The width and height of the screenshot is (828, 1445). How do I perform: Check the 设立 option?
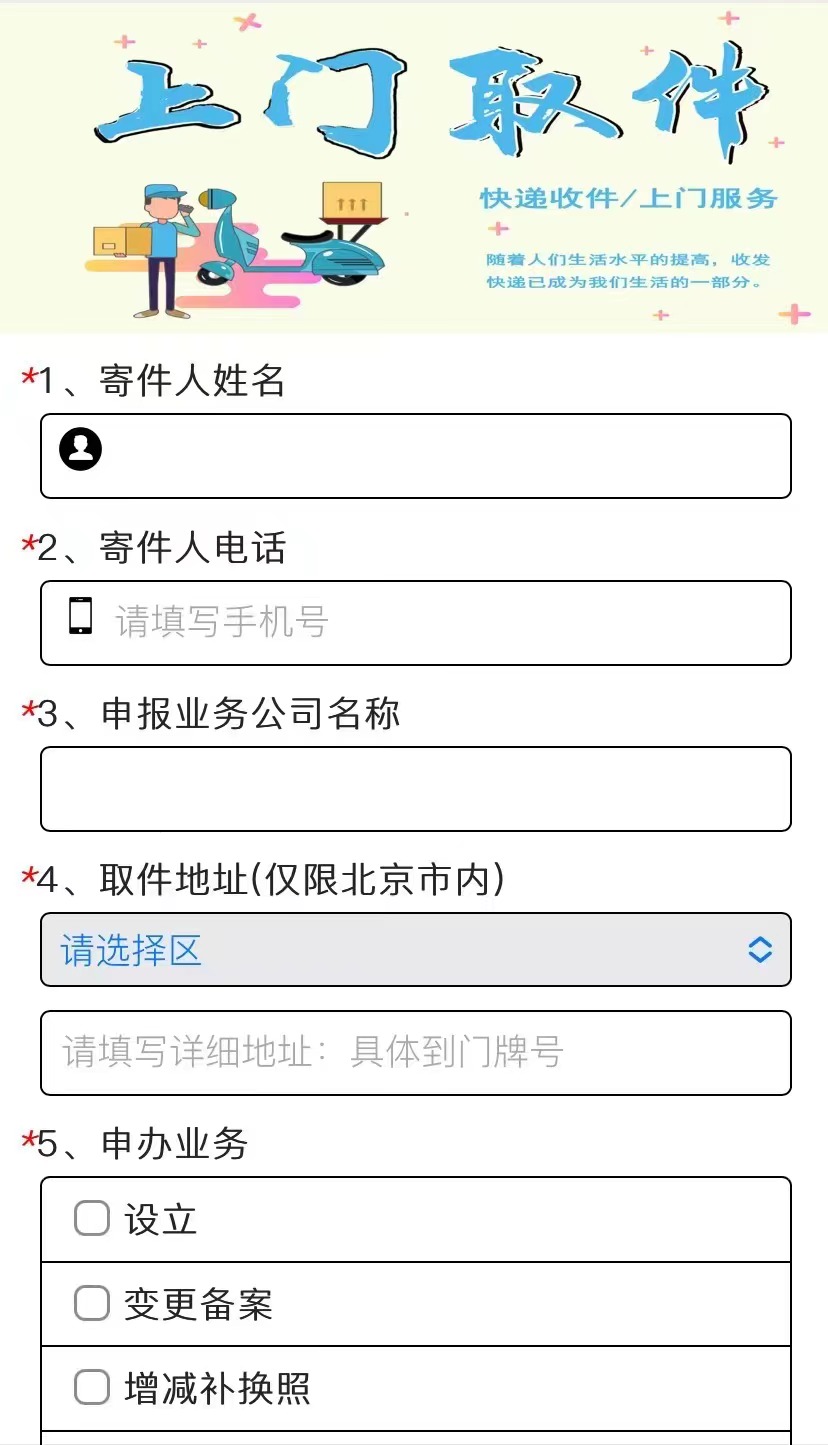[92, 1219]
